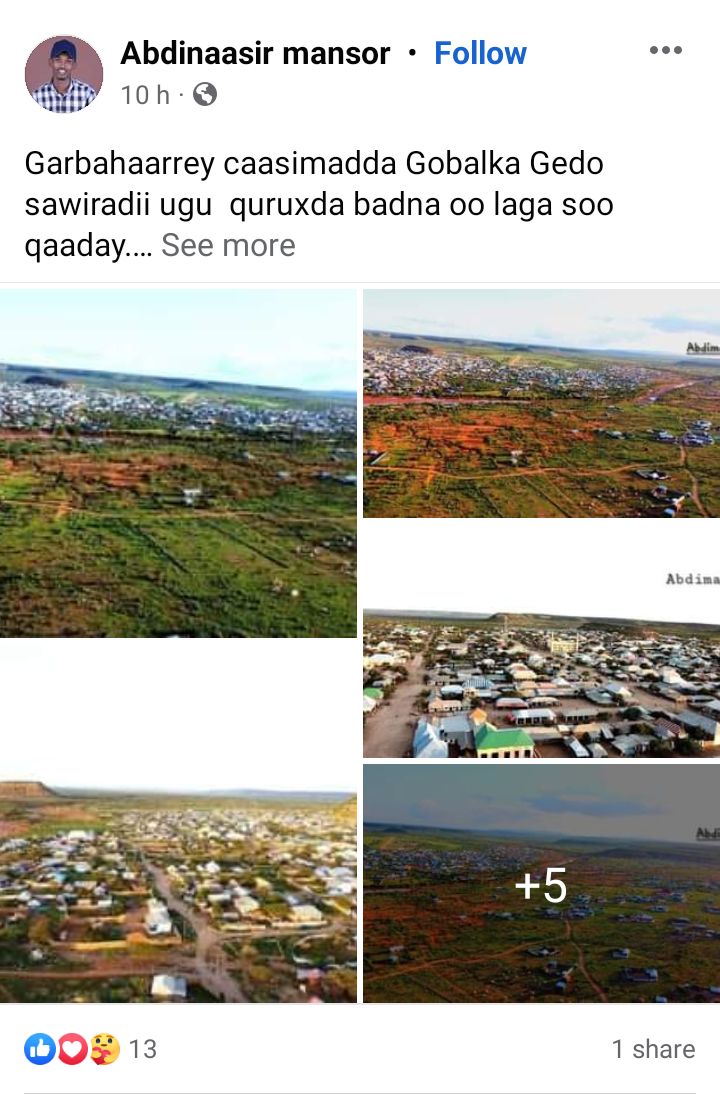Image resolution: width=720 pixels, height=1108 pixels.
Task: View the +5 more photos tile
Action: [x=541, y=884]
